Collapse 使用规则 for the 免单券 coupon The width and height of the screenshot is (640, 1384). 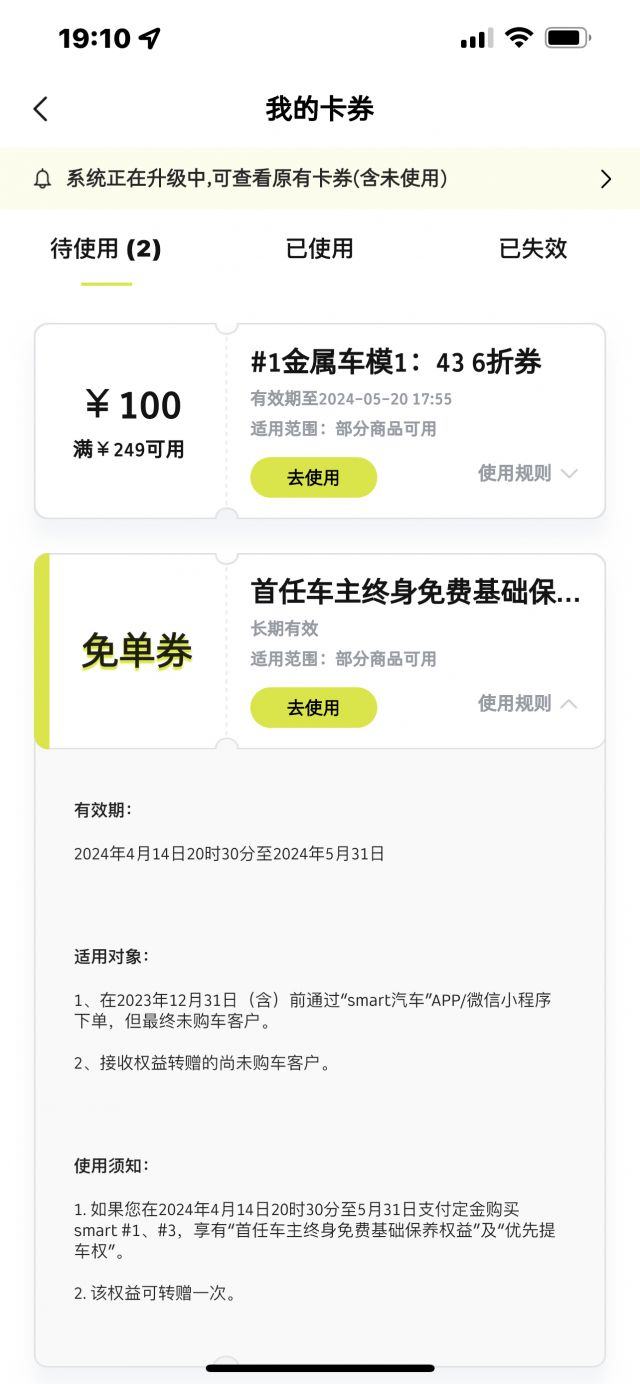tap(528, 703)
